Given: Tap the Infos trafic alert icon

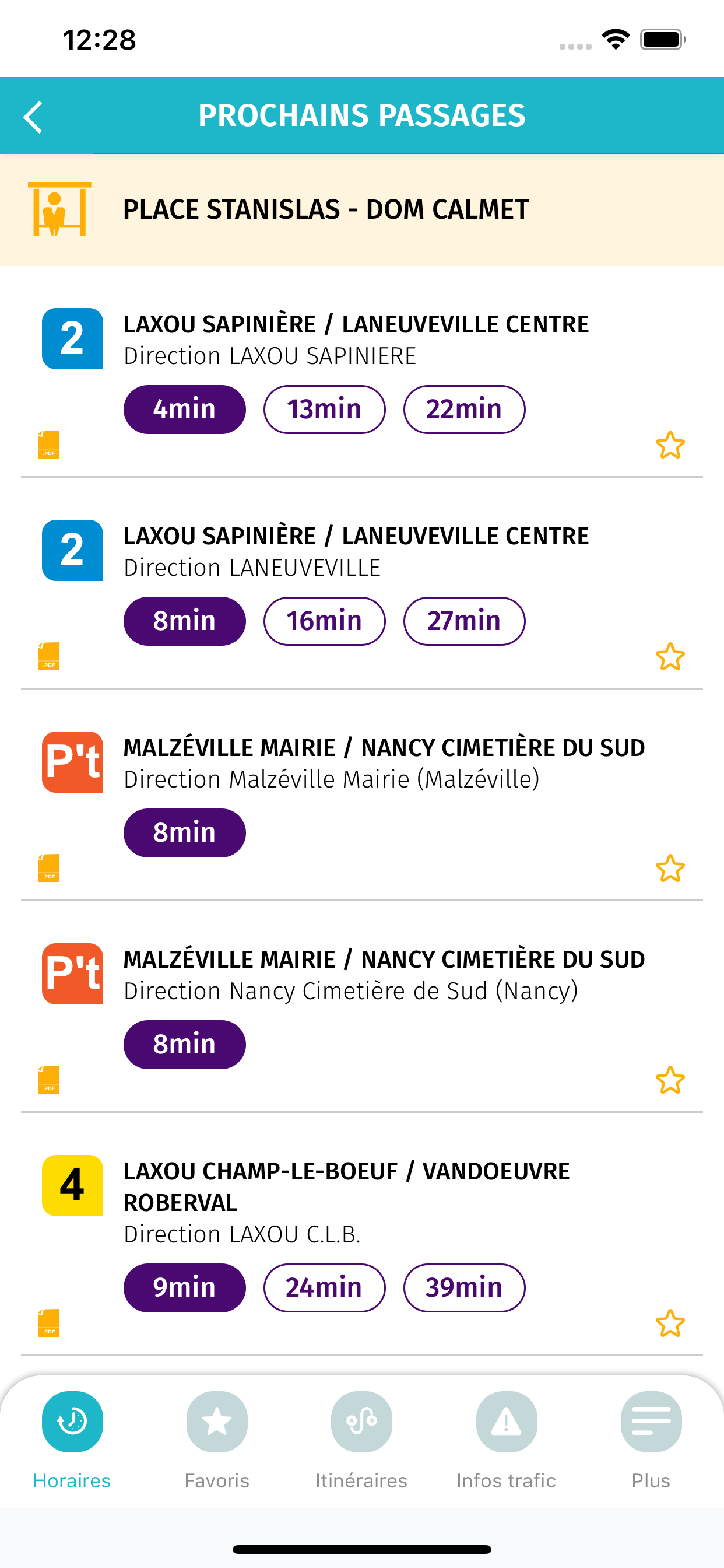Looking at the screenshot, I should tap(505, 1423).
